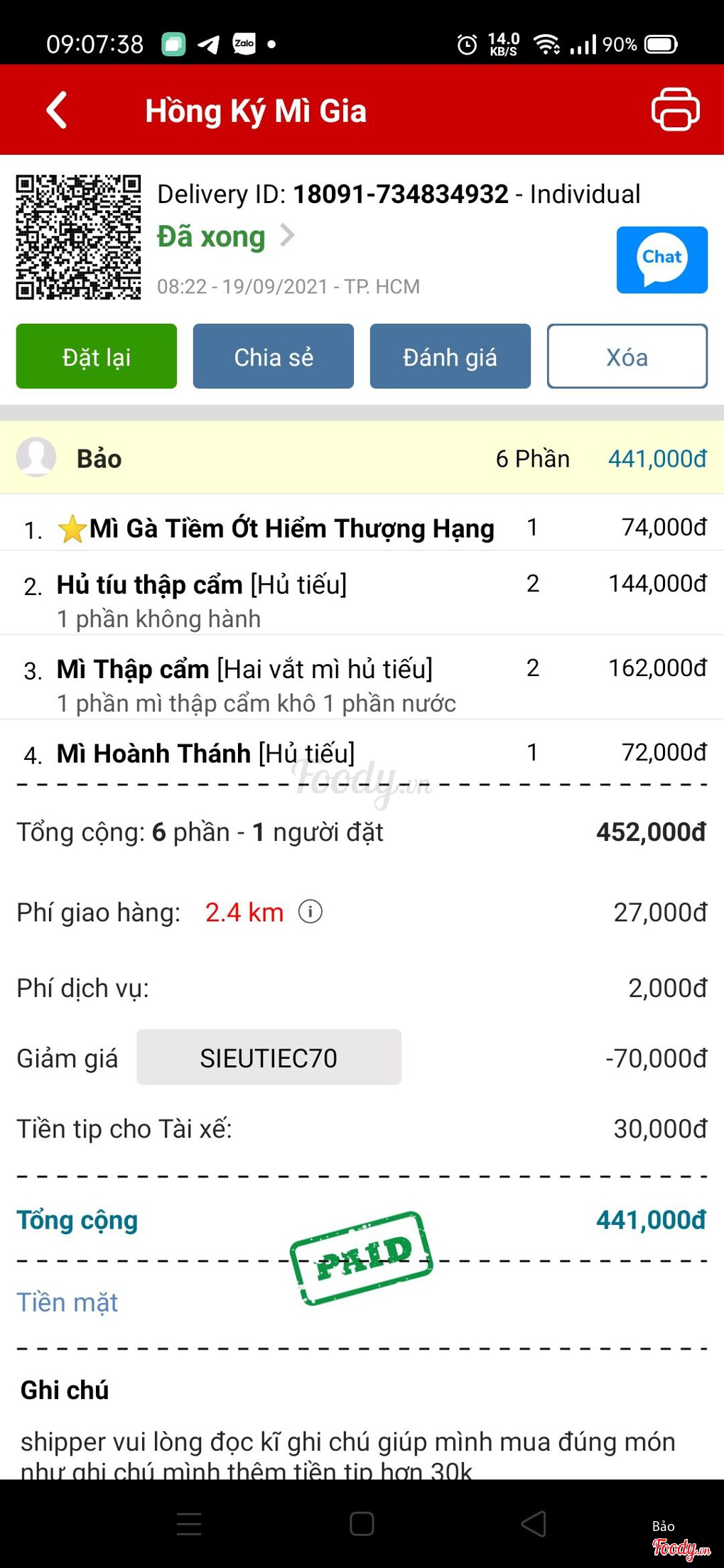Open the Chat button

click(x=661, y=260)
